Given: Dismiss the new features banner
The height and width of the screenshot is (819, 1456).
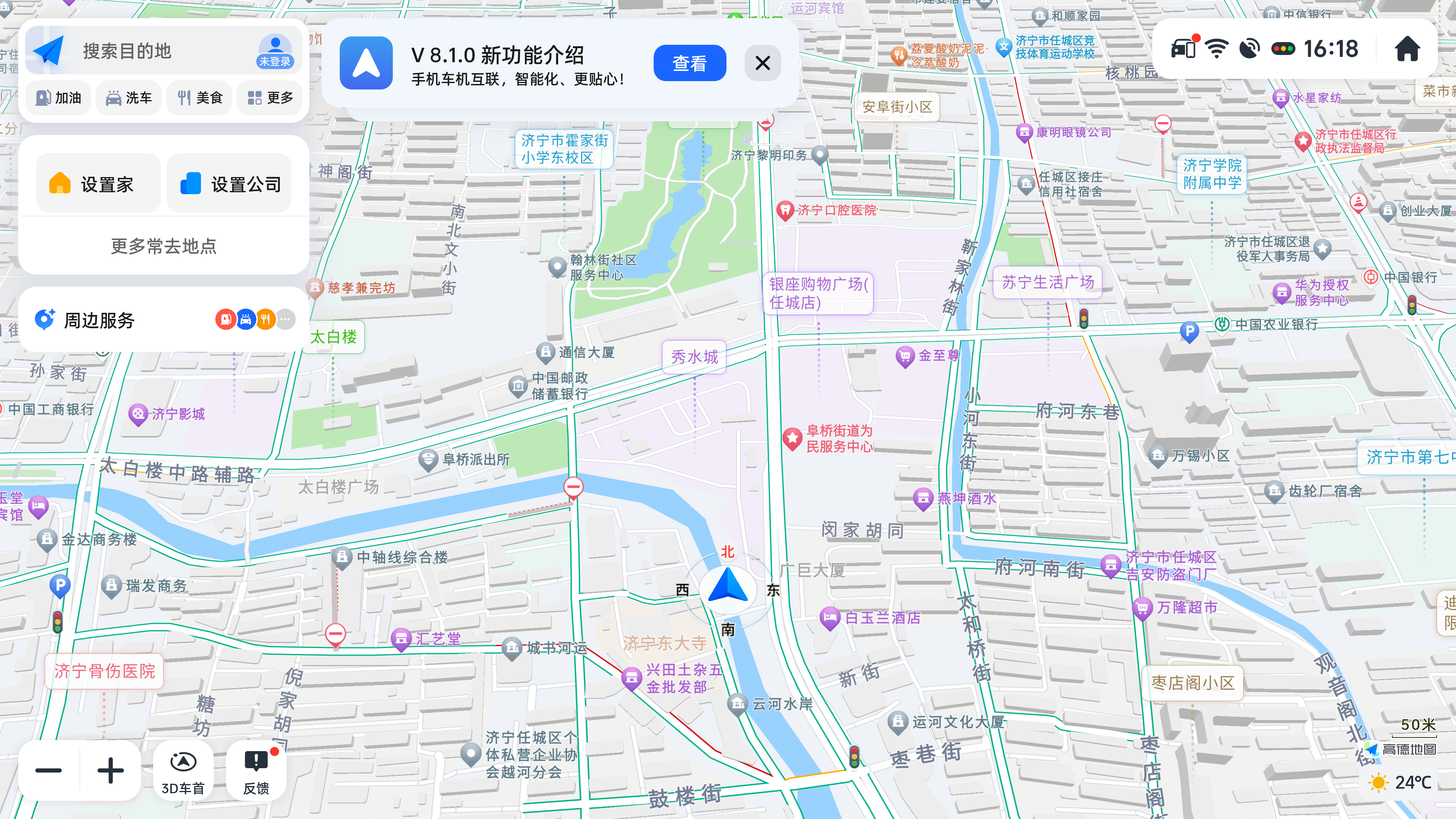Looking at the screenshot, I should tap(763, 63).
